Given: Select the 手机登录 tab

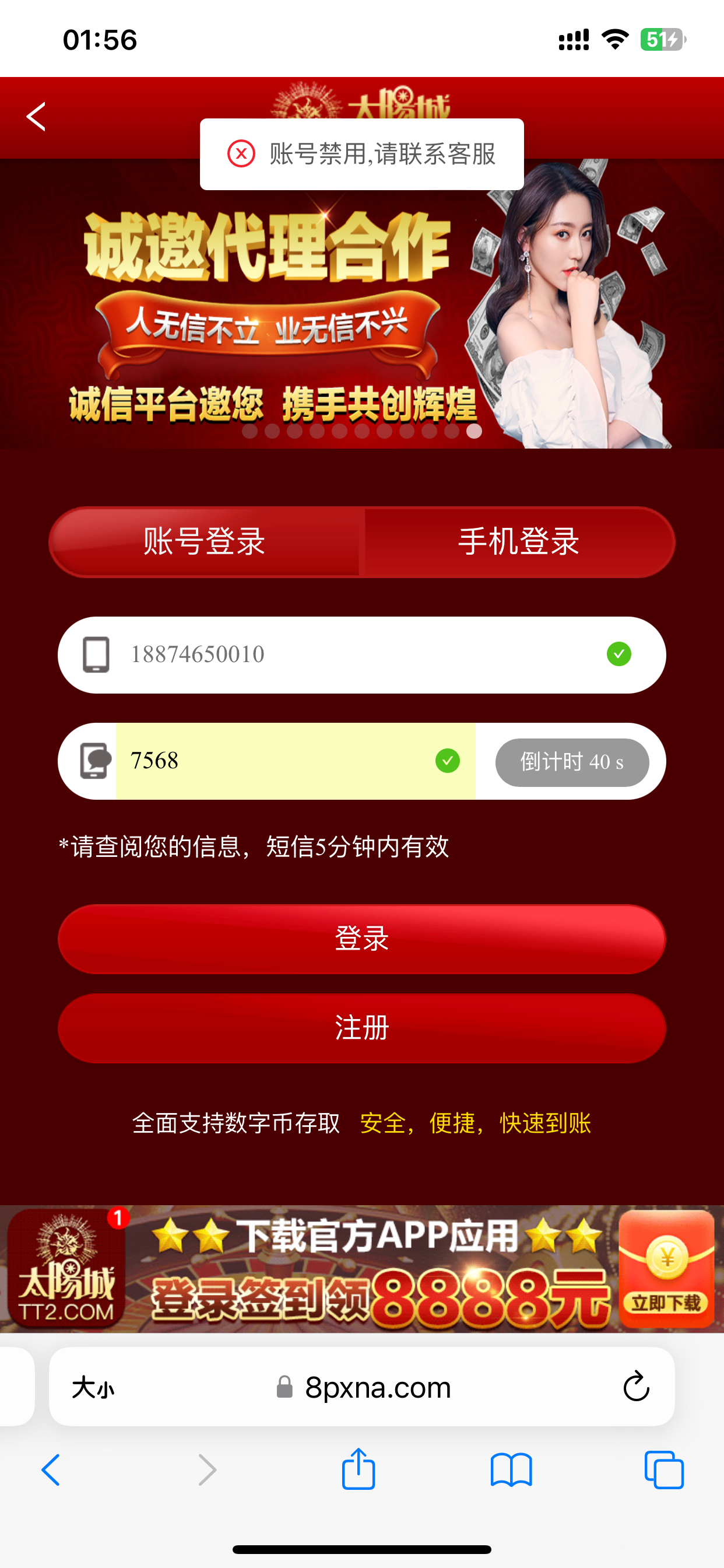Looking at the screenshot, I should [518, 541].
